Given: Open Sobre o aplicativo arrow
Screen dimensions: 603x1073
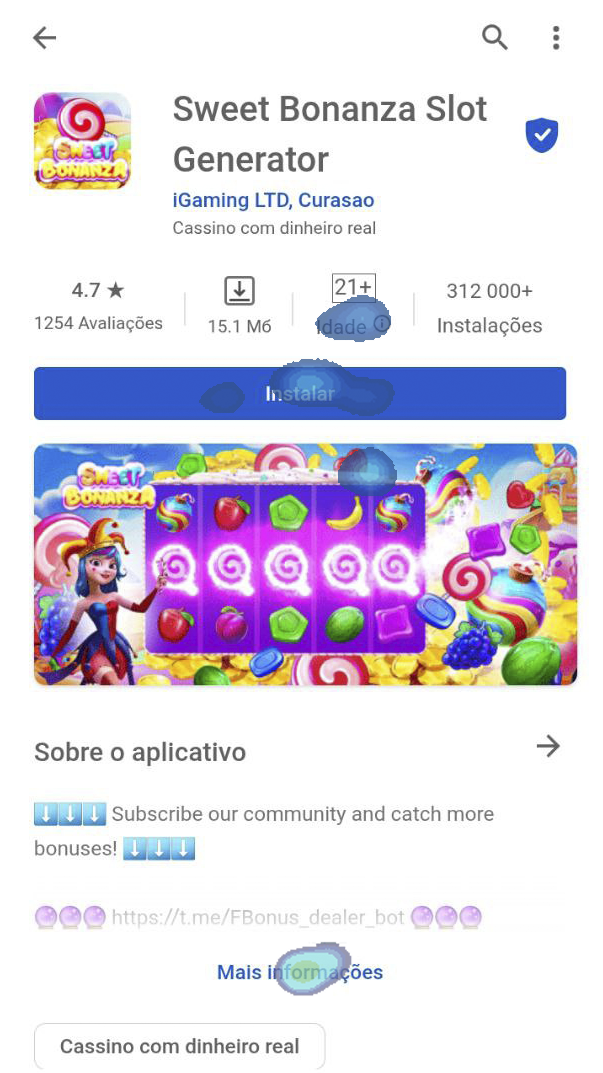Looking at the screenshot, I should [548, 747].
